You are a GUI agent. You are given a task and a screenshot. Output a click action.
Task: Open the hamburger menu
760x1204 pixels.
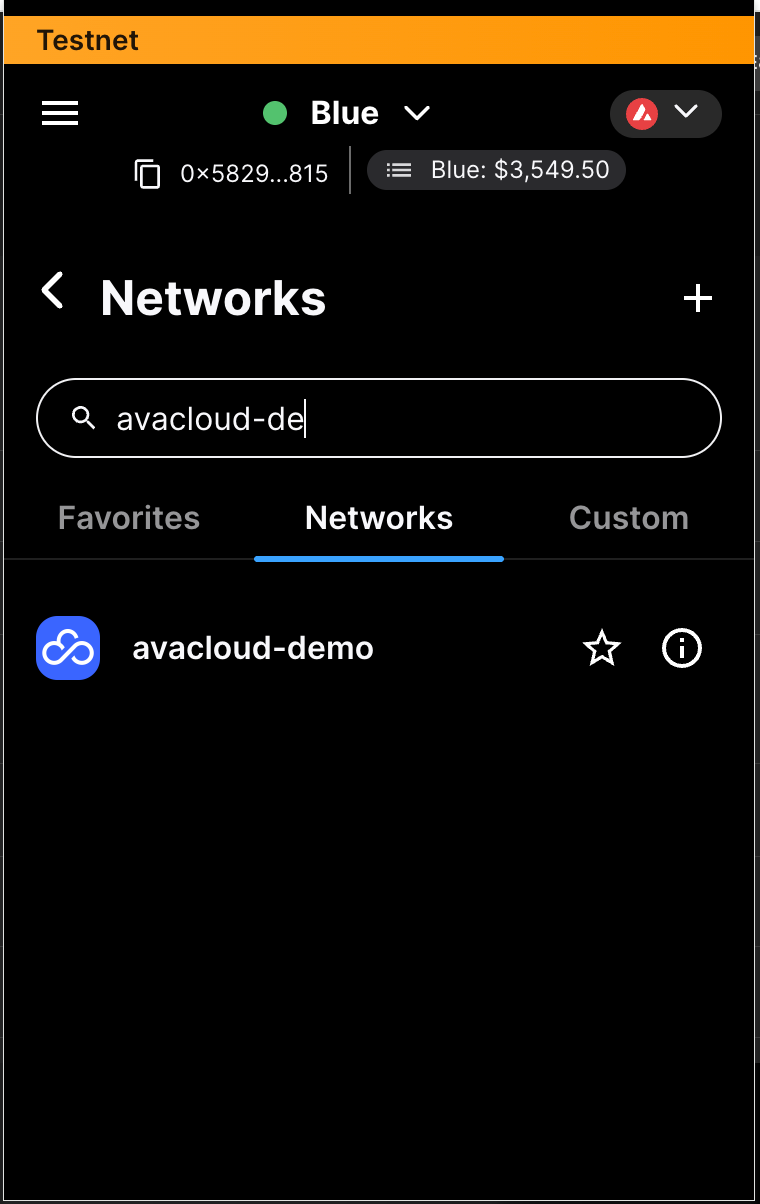[x=60, y=113]
